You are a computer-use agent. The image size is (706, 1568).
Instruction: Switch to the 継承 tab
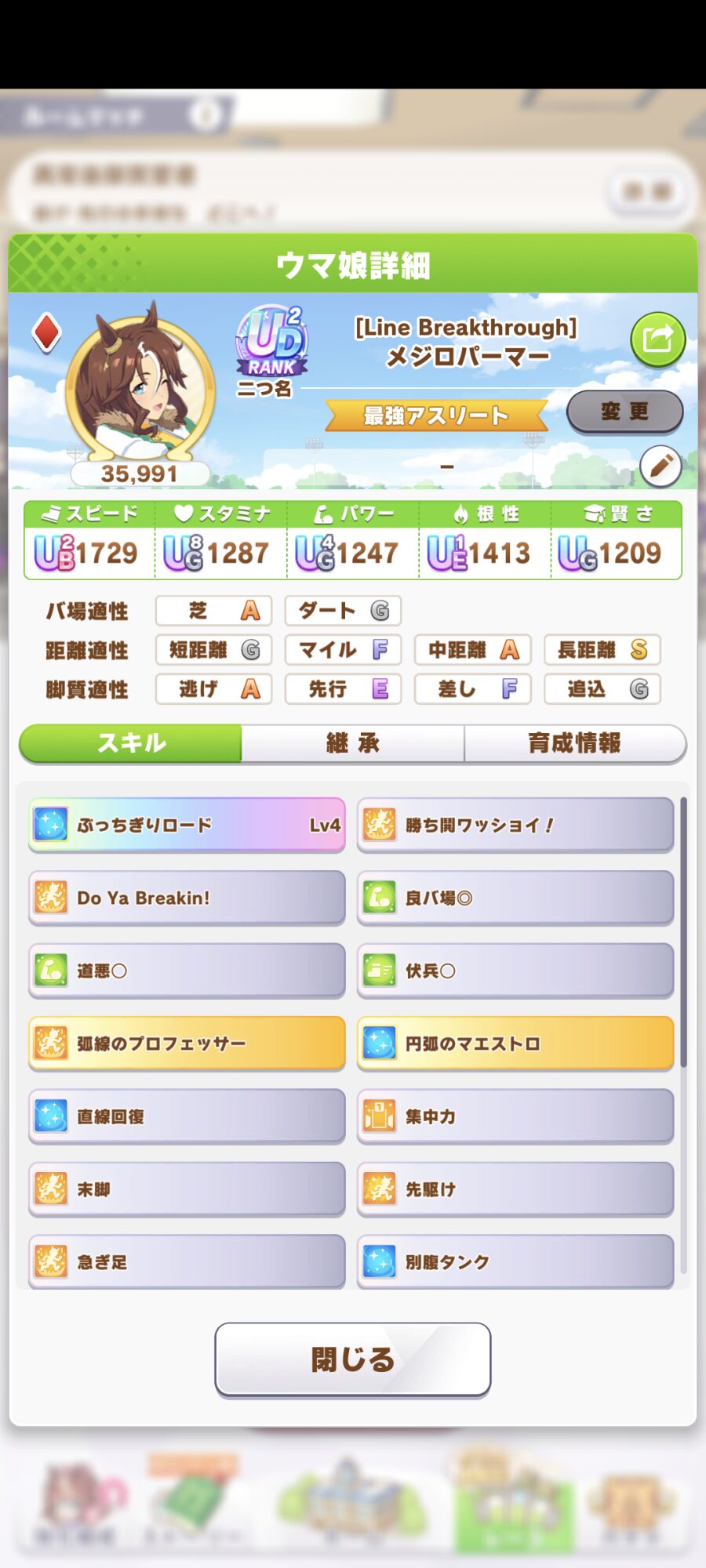352,743
